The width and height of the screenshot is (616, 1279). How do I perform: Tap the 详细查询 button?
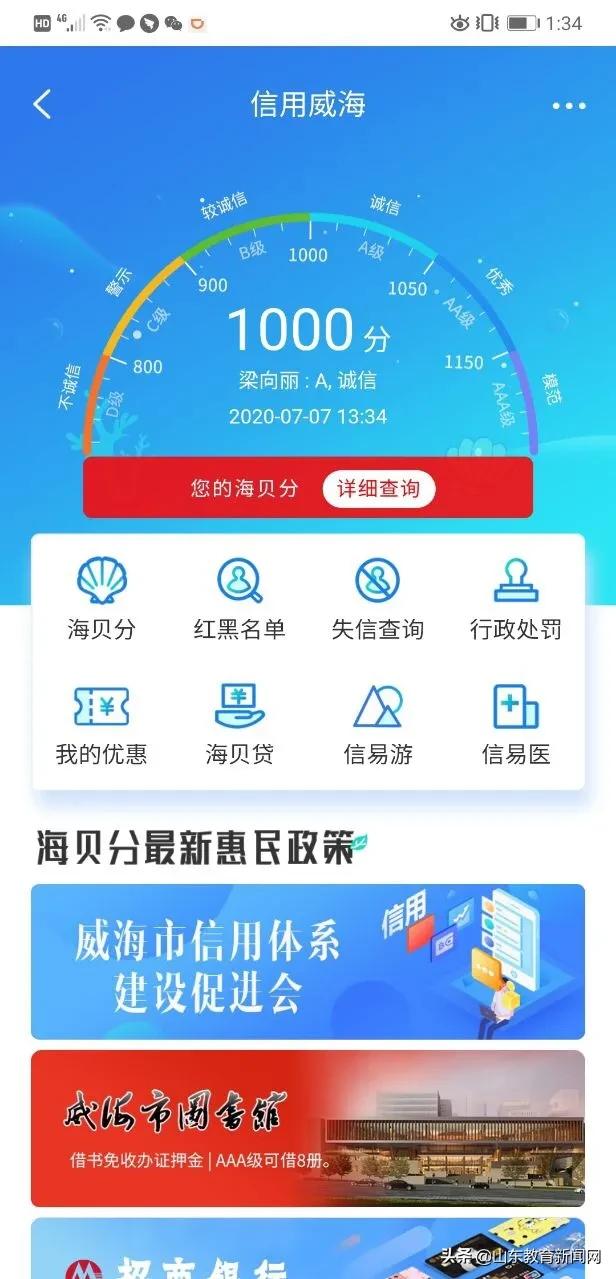(378, 489)
